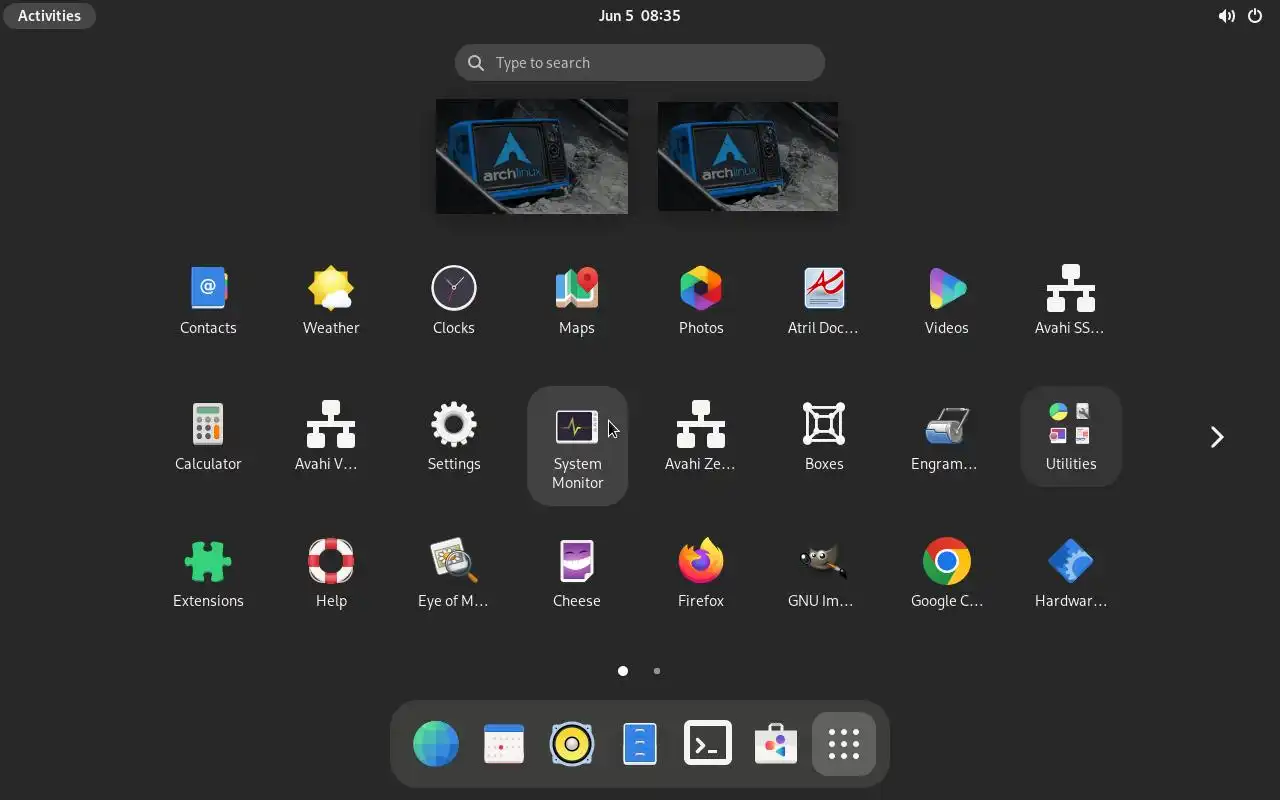Image resolution: width=1280 pixels, height=800 pixels.
Task: Open the Software store in the dock
Action: pos(776,743)
